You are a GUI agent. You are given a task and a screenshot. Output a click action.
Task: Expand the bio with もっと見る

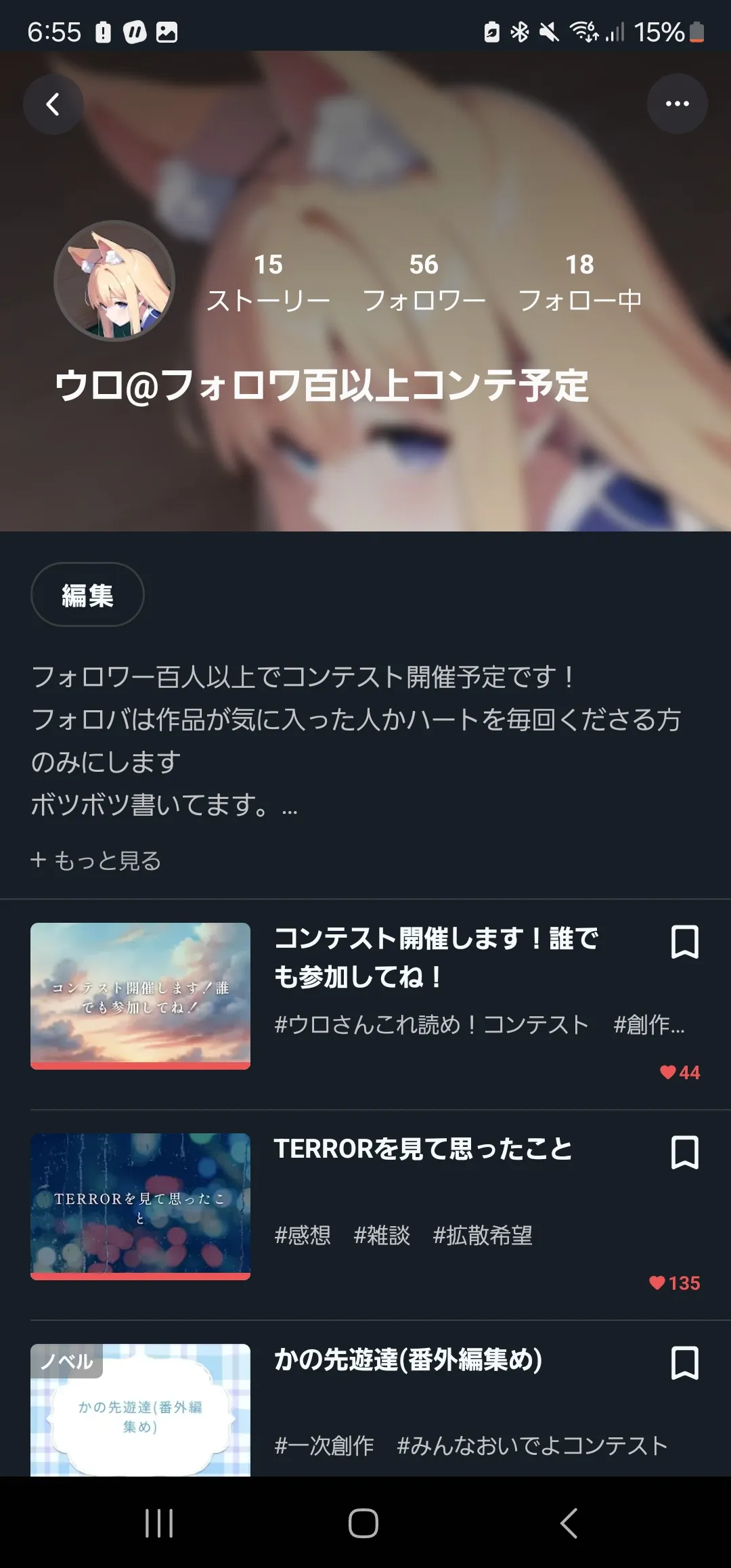pyautogui.click(x=96, y=861)
